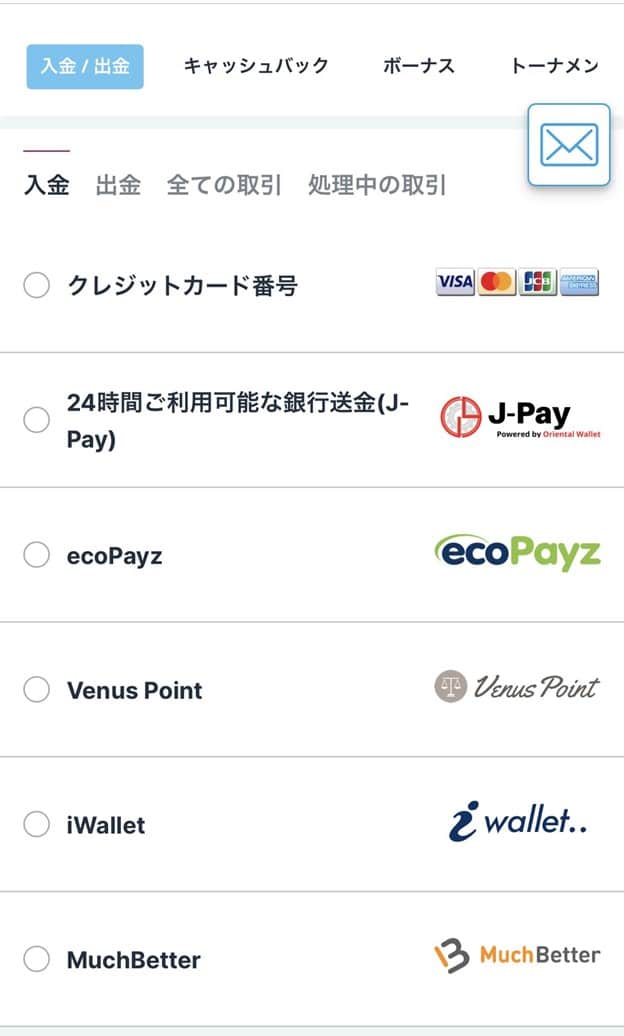Image resolution: width=624 pixels, height=1036 pixels.
Task: Choose MuchBetter as deposit method
Action: pos(37,960)
